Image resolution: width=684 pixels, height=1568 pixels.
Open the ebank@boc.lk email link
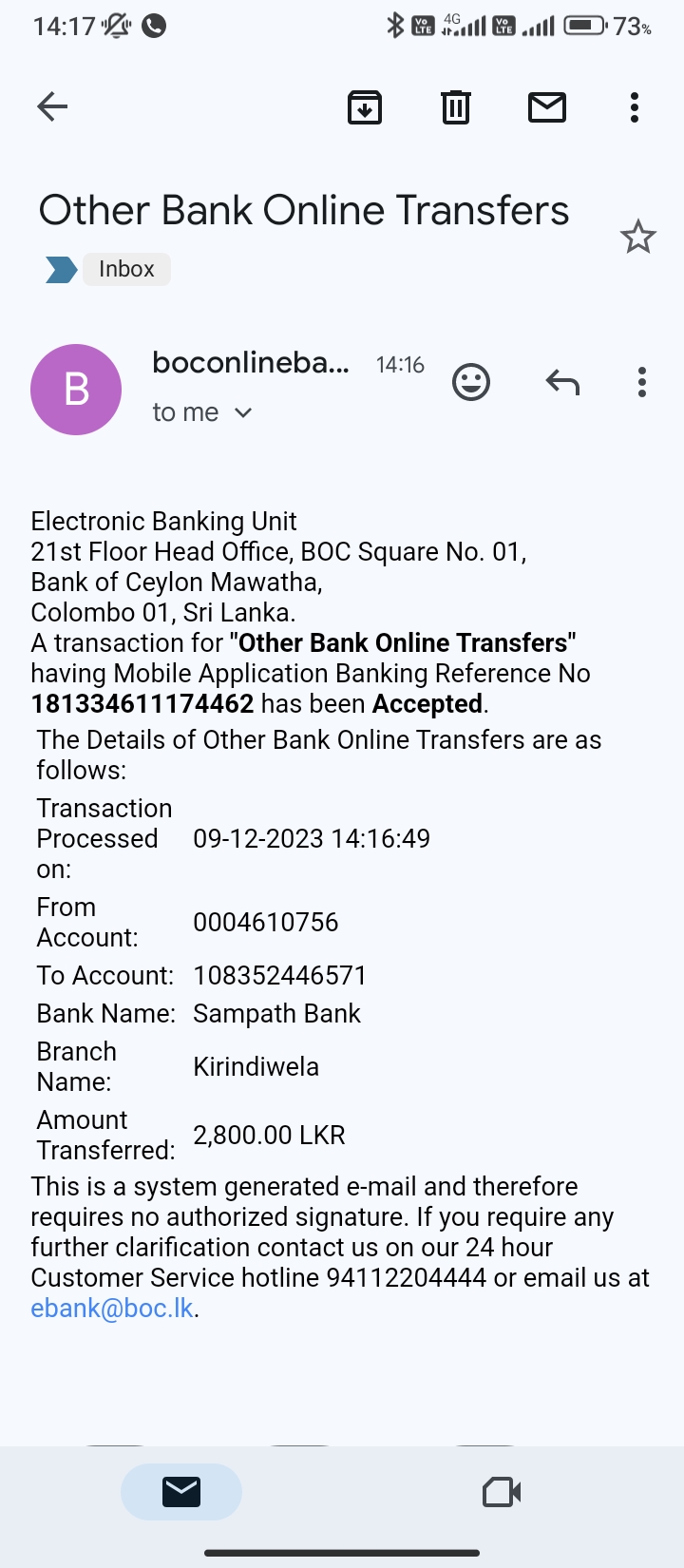[112, 1309]
